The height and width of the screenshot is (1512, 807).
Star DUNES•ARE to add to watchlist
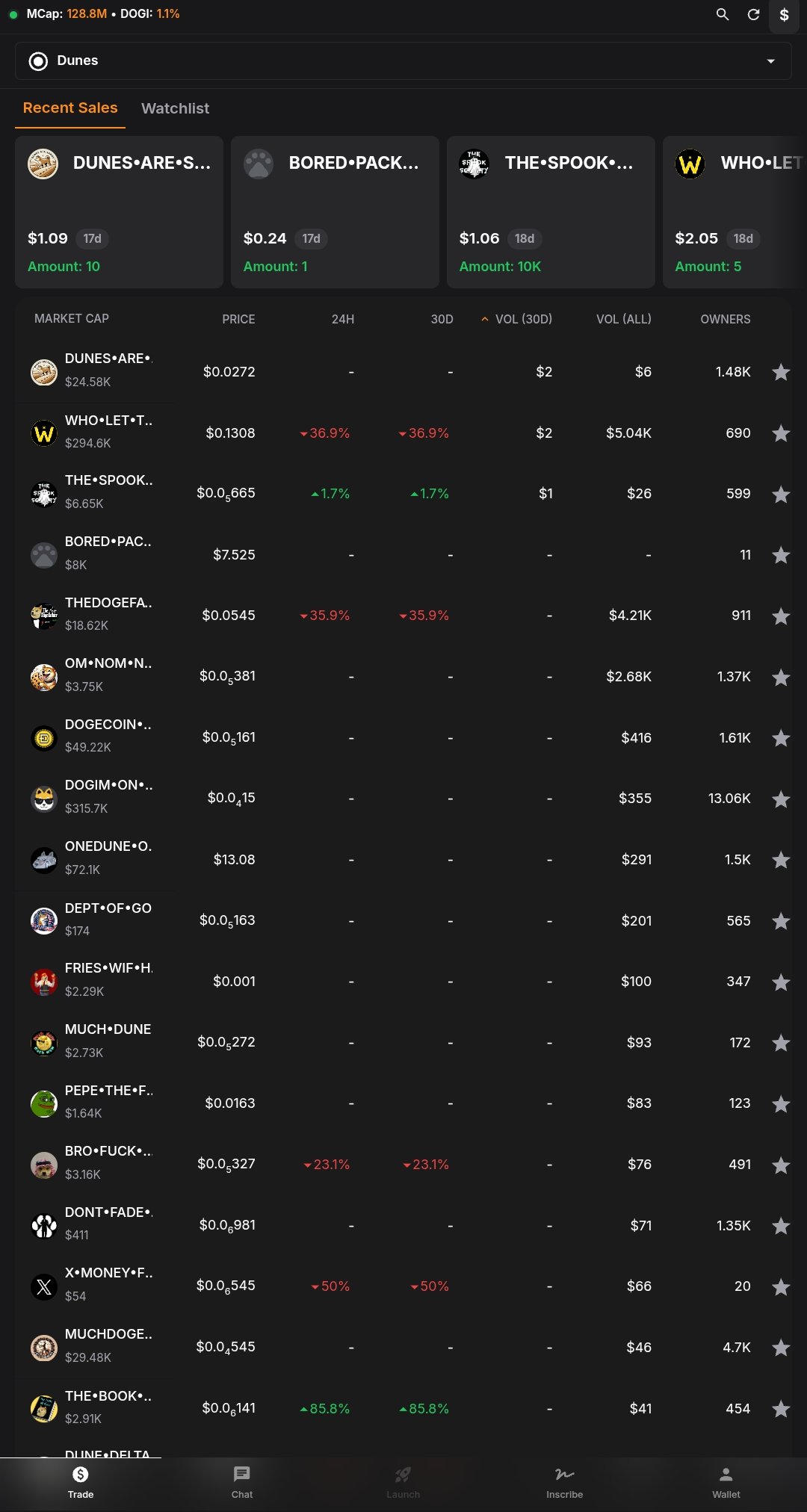coord(781,372)
